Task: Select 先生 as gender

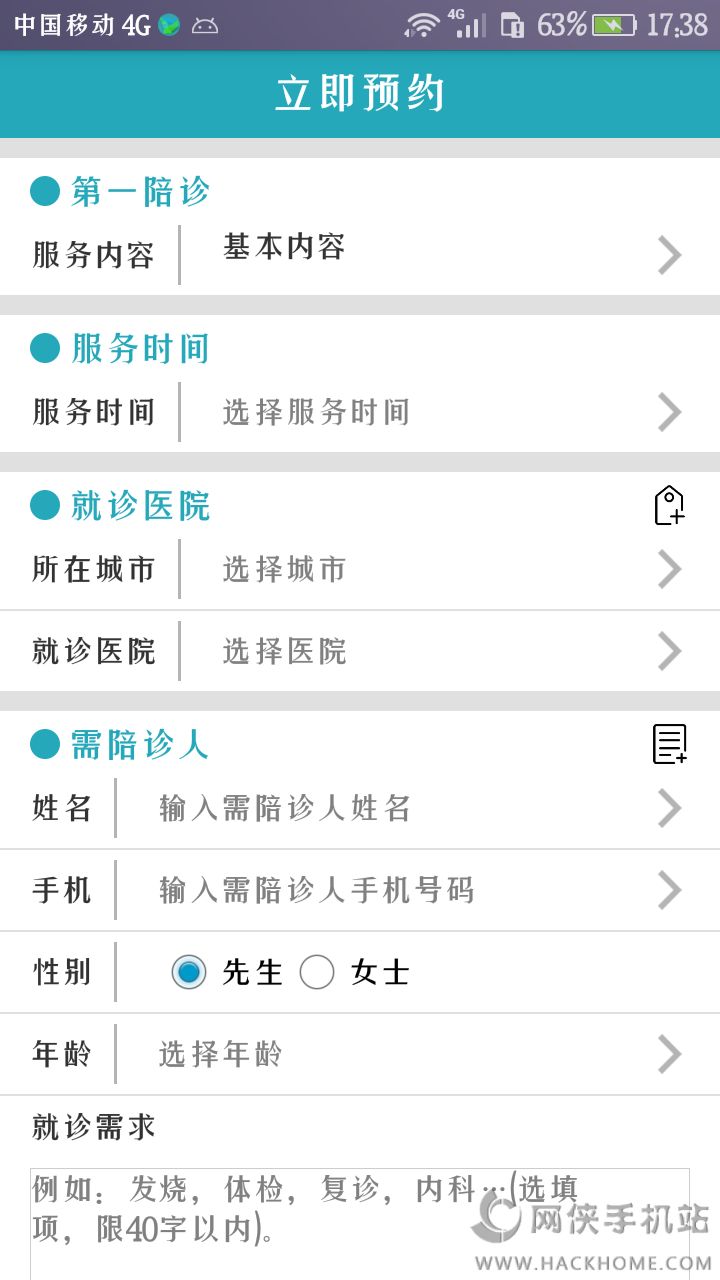Action: coord(189,972)
